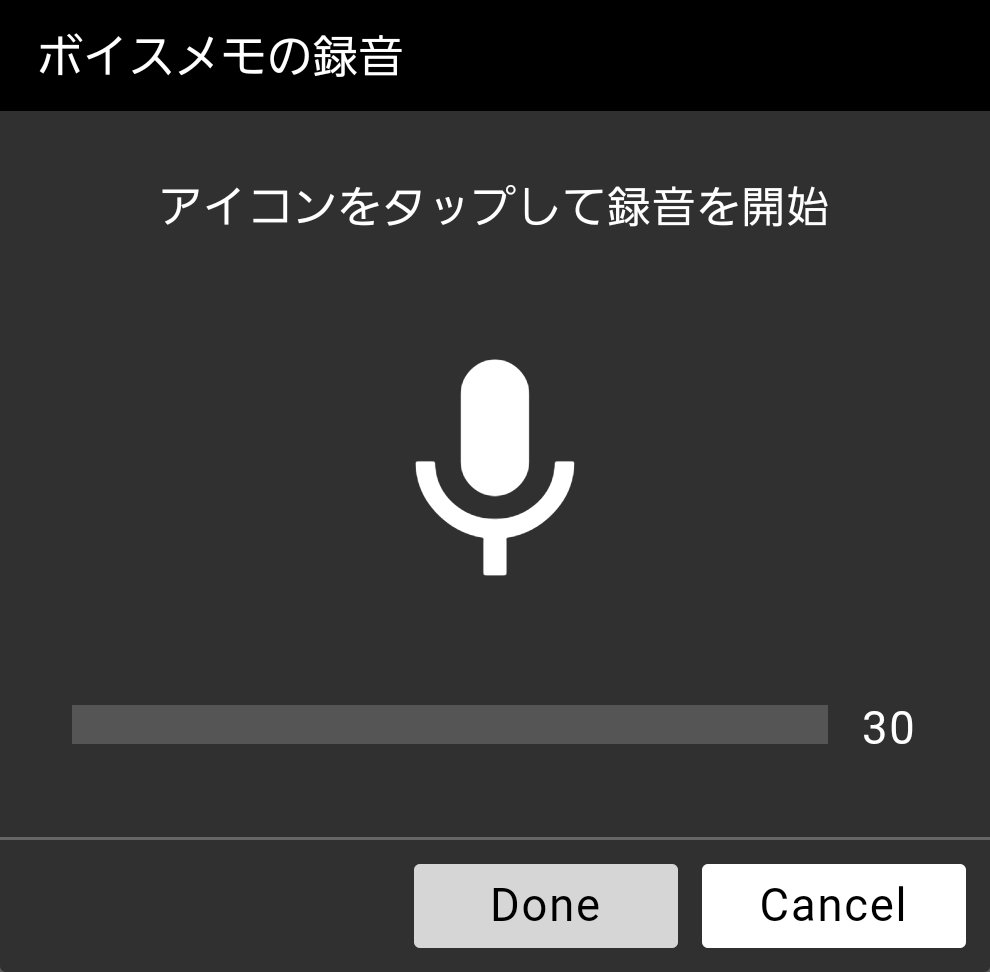The width and height of the screenshot is (990, 972).
Task: Cancel the voice memo recording
Action: point(833,905)
